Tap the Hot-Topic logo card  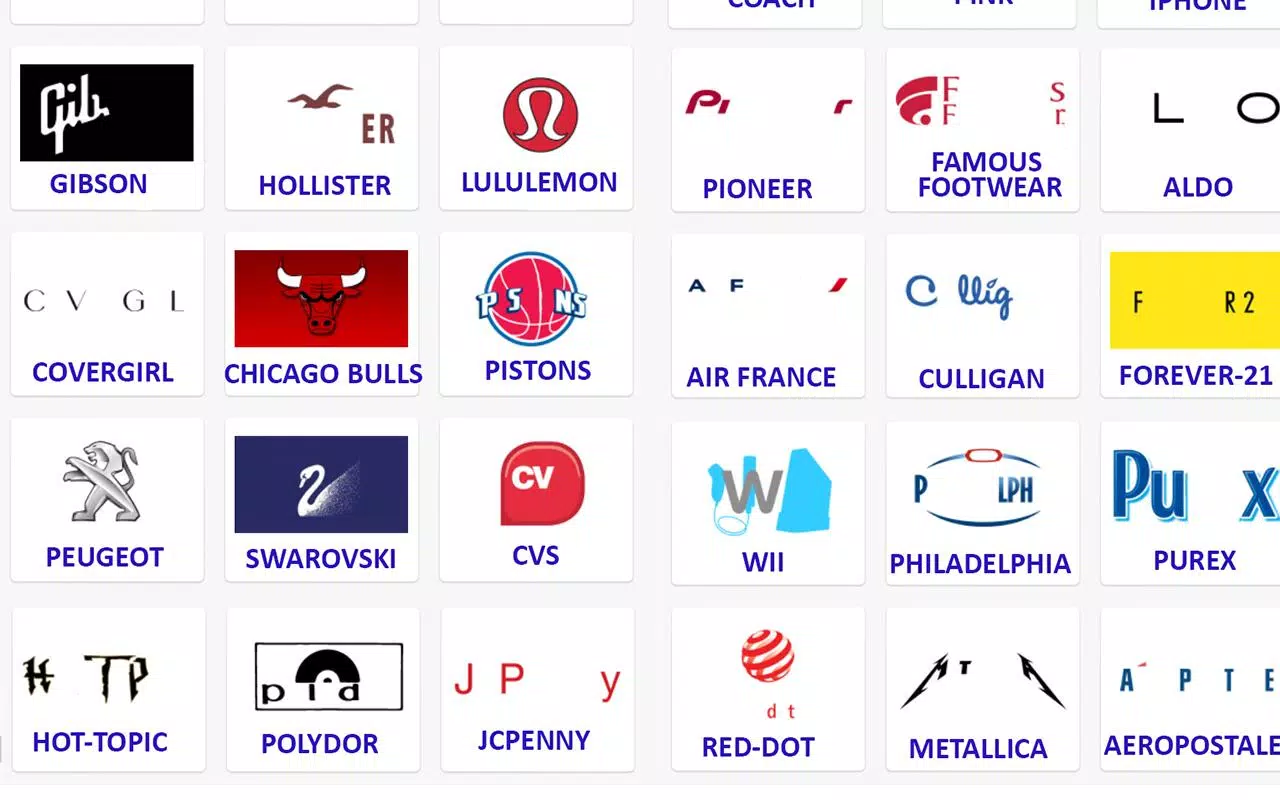[109, 689]
